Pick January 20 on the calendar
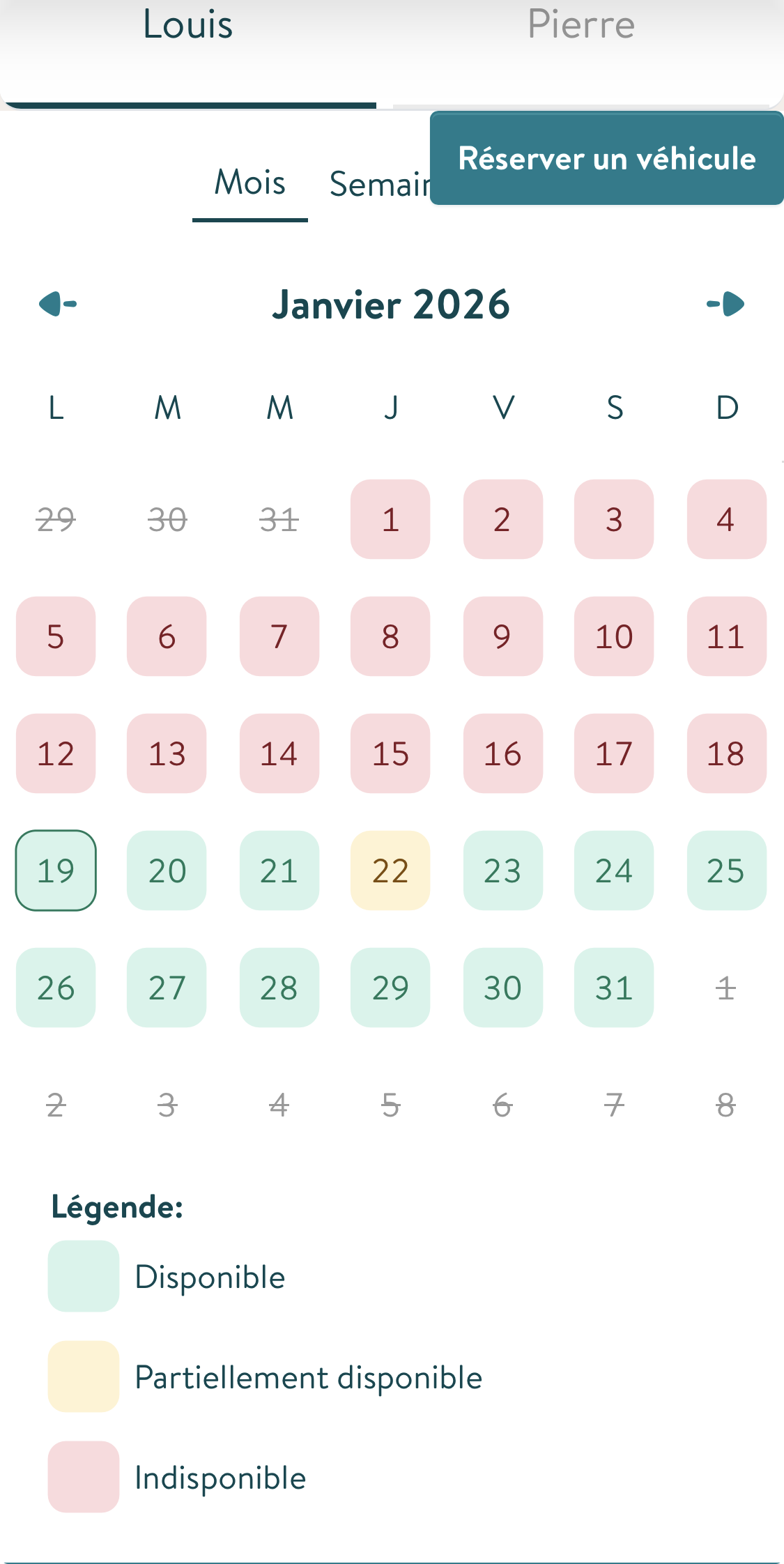The height and width of the screenshot is (1564, 784). point(167,871)
